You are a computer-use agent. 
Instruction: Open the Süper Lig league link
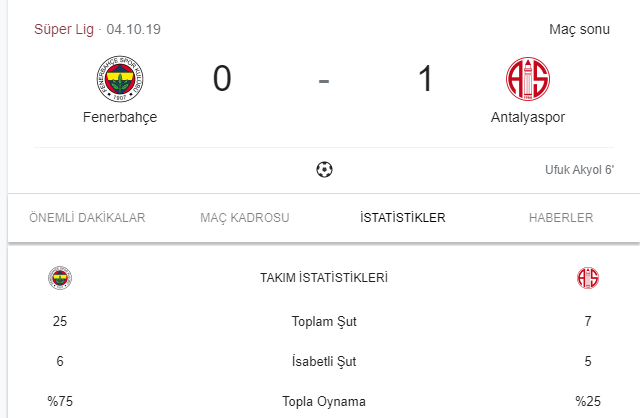(63, 29)
